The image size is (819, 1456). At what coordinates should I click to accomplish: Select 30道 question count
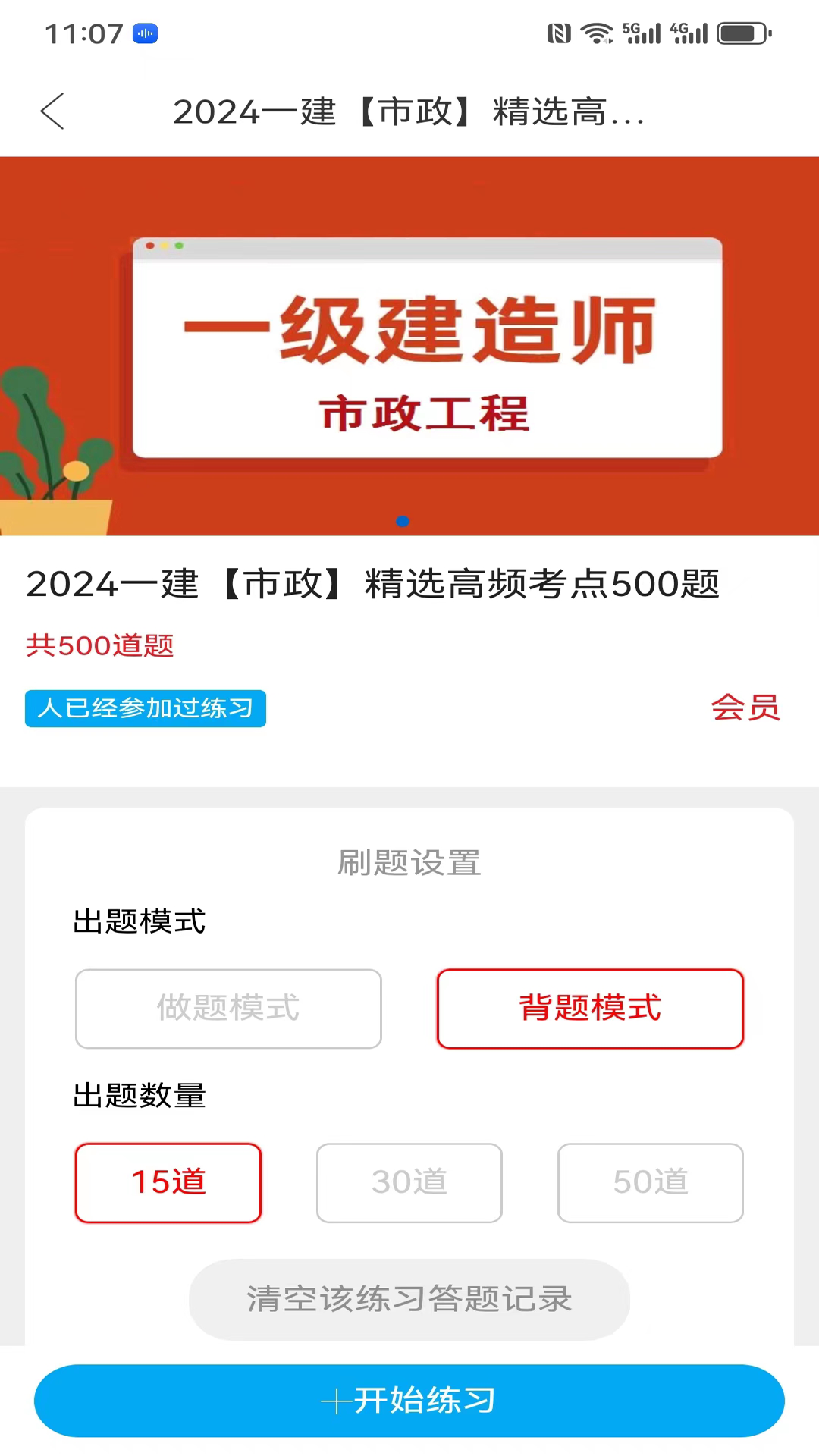pos(409,1183)
